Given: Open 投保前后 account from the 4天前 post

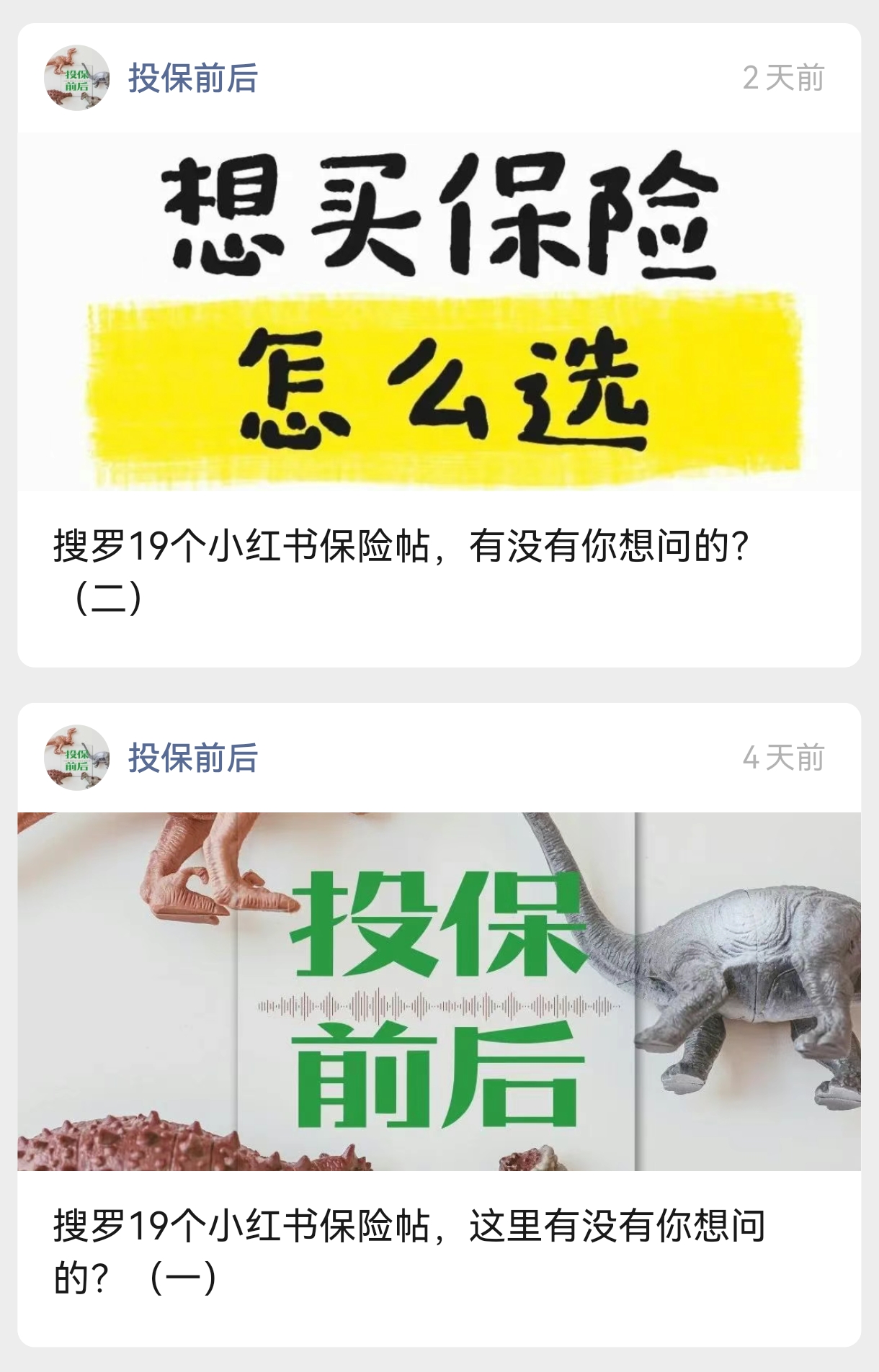Looking at the screenshot, I should 192,758.
